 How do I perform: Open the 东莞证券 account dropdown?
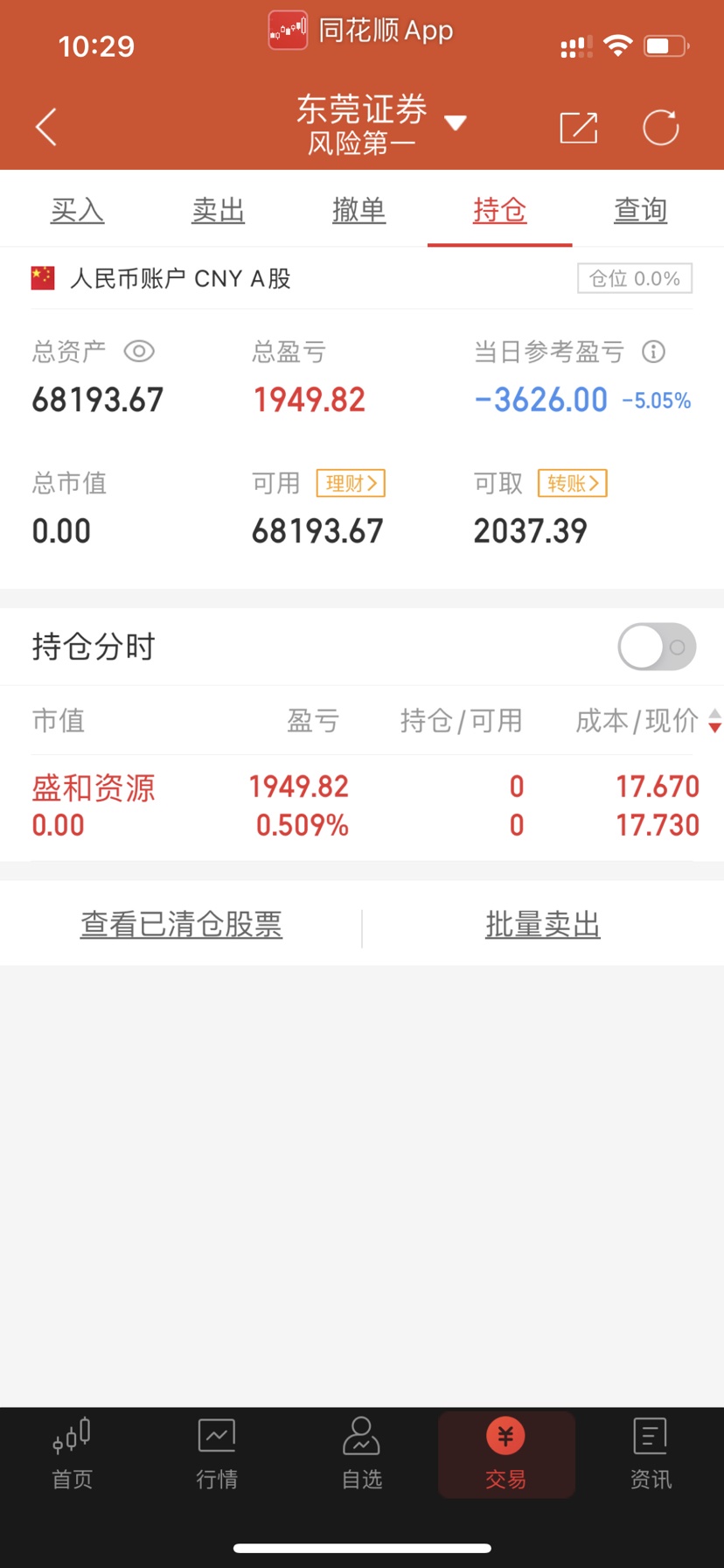click(x=381, y=124)
